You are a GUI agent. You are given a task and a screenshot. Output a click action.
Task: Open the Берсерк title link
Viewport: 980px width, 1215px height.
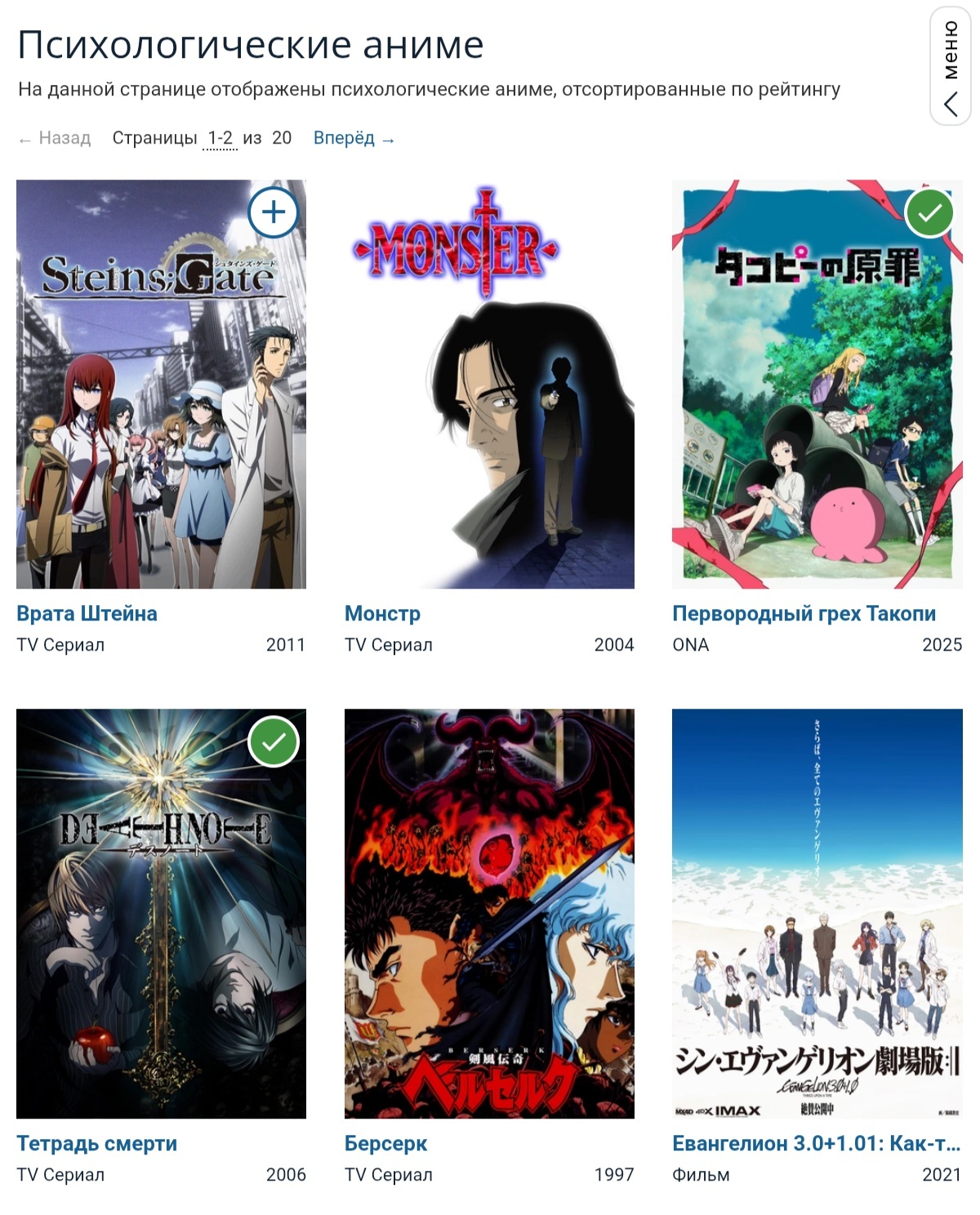click(385, 1143)
